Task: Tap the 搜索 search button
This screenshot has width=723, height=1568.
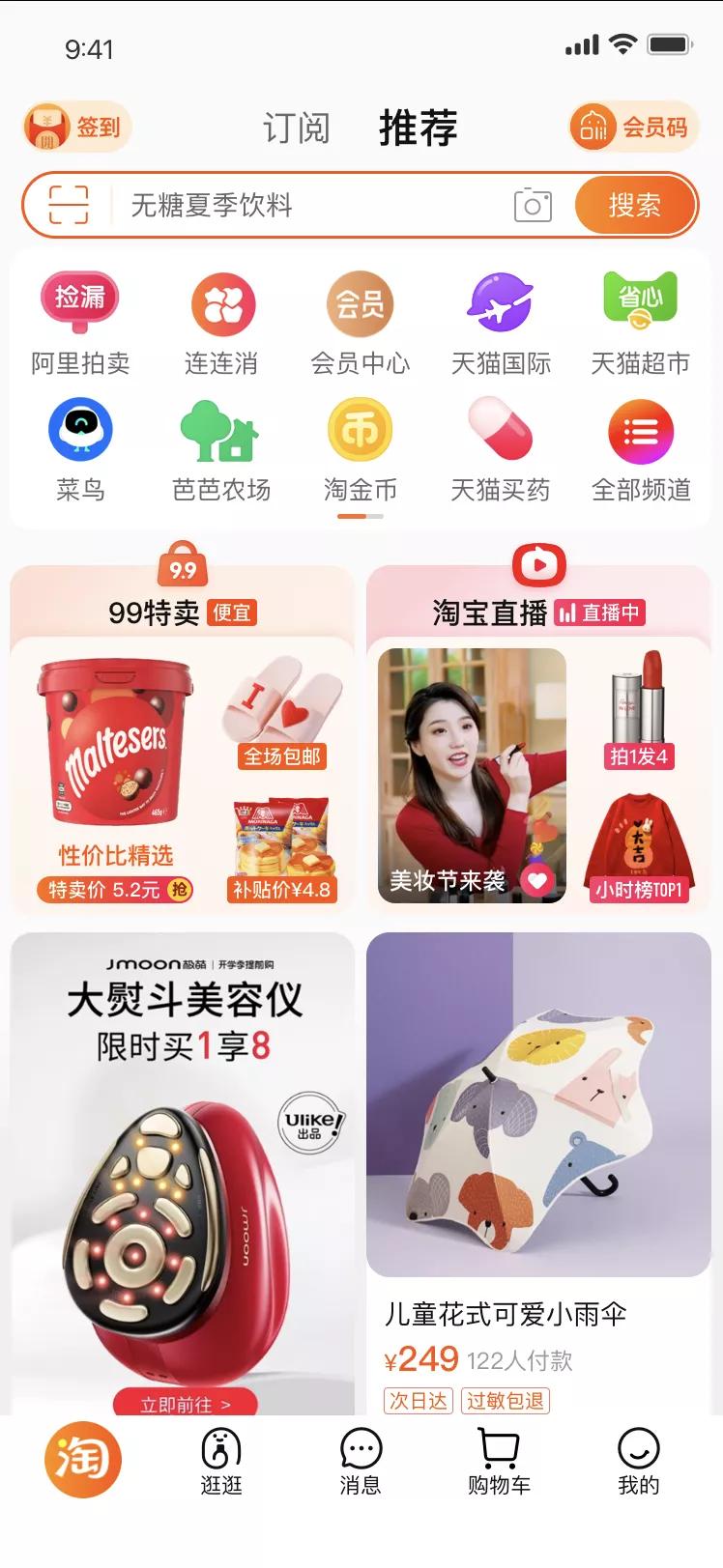Action: [635, 204]
